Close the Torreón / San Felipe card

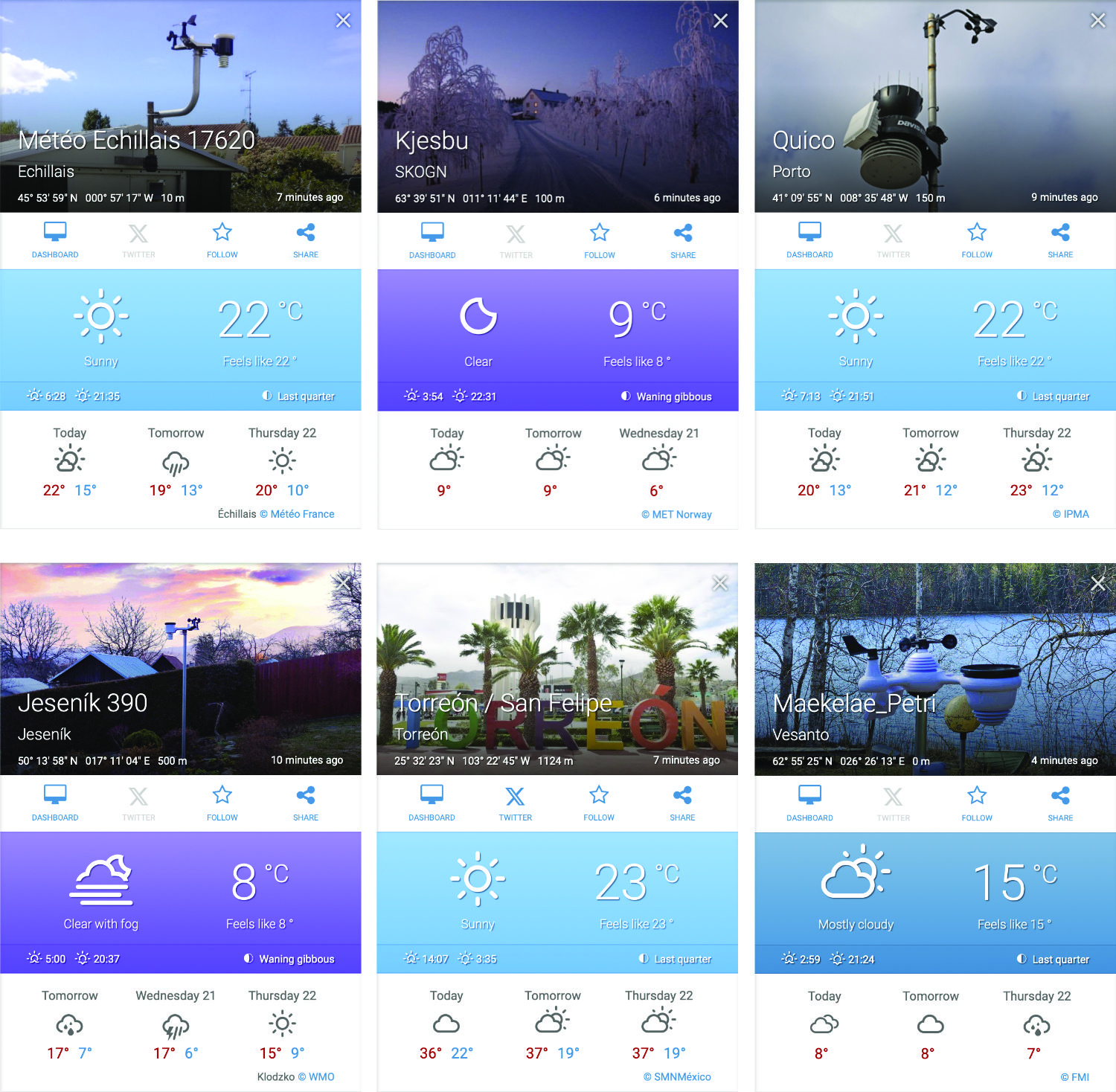click(719, 584)
